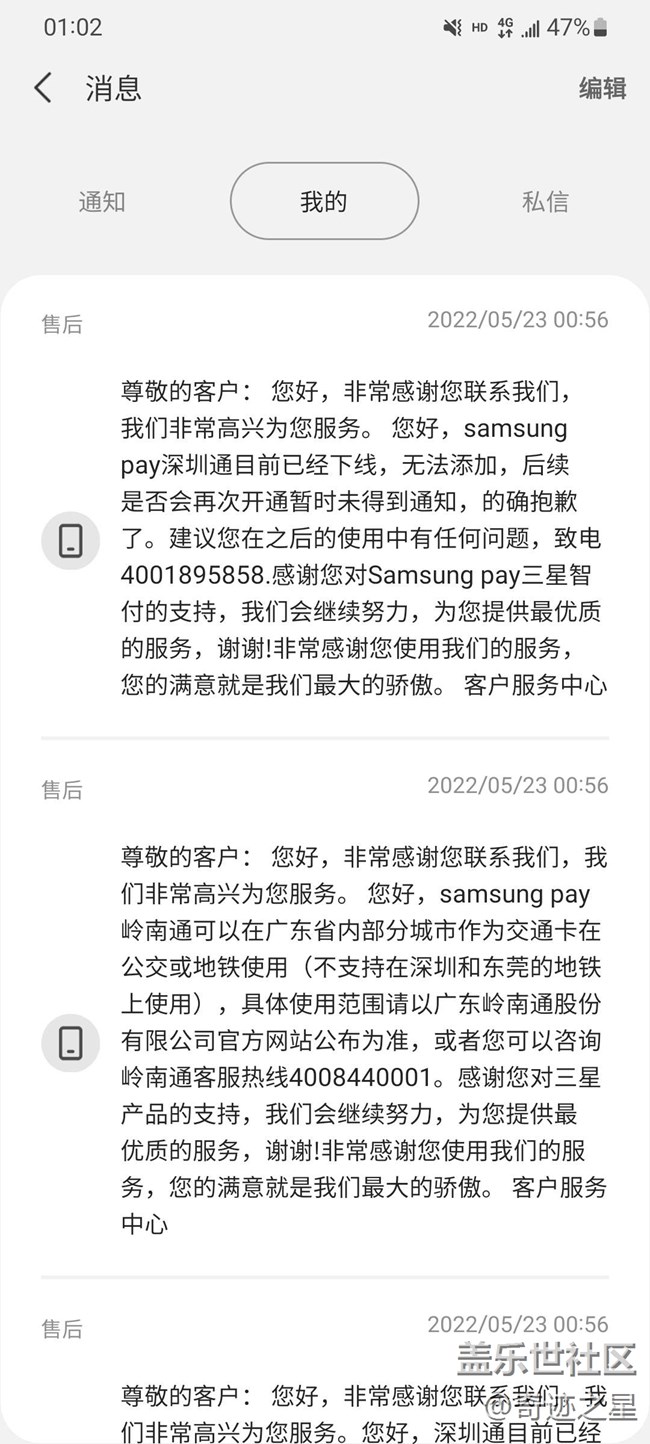Open the 售后 message about samsung pay深圳通下线
Screen dimensions: 650x1444
coord(364,540)
